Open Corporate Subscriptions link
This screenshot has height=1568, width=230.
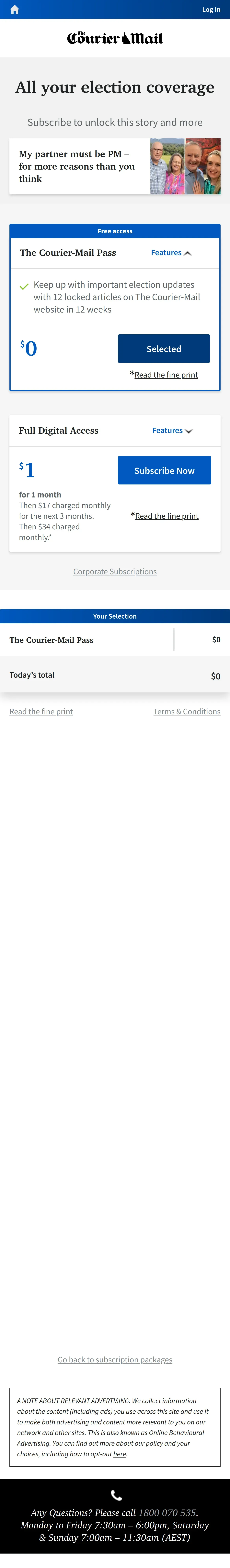[115, 572]
